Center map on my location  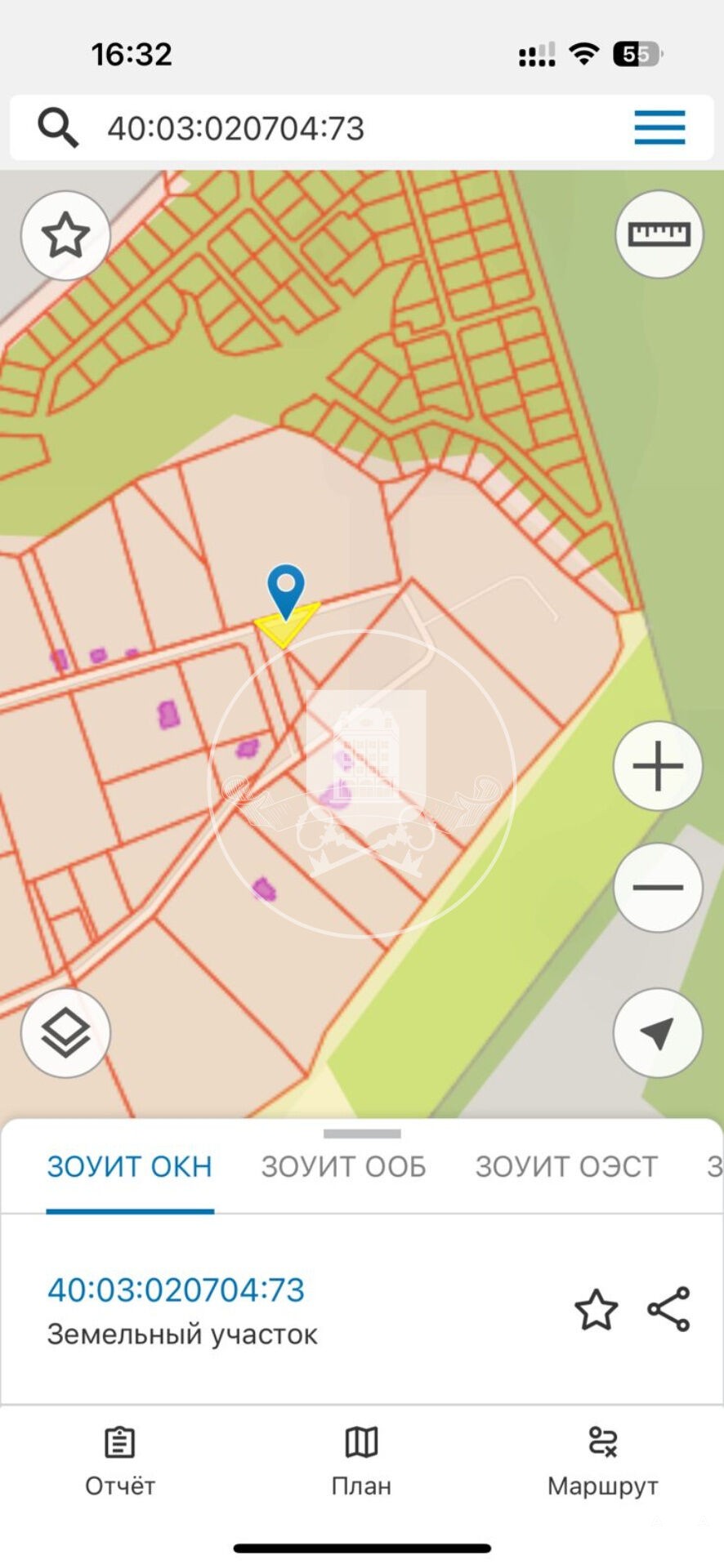[x=658, y=1032]
